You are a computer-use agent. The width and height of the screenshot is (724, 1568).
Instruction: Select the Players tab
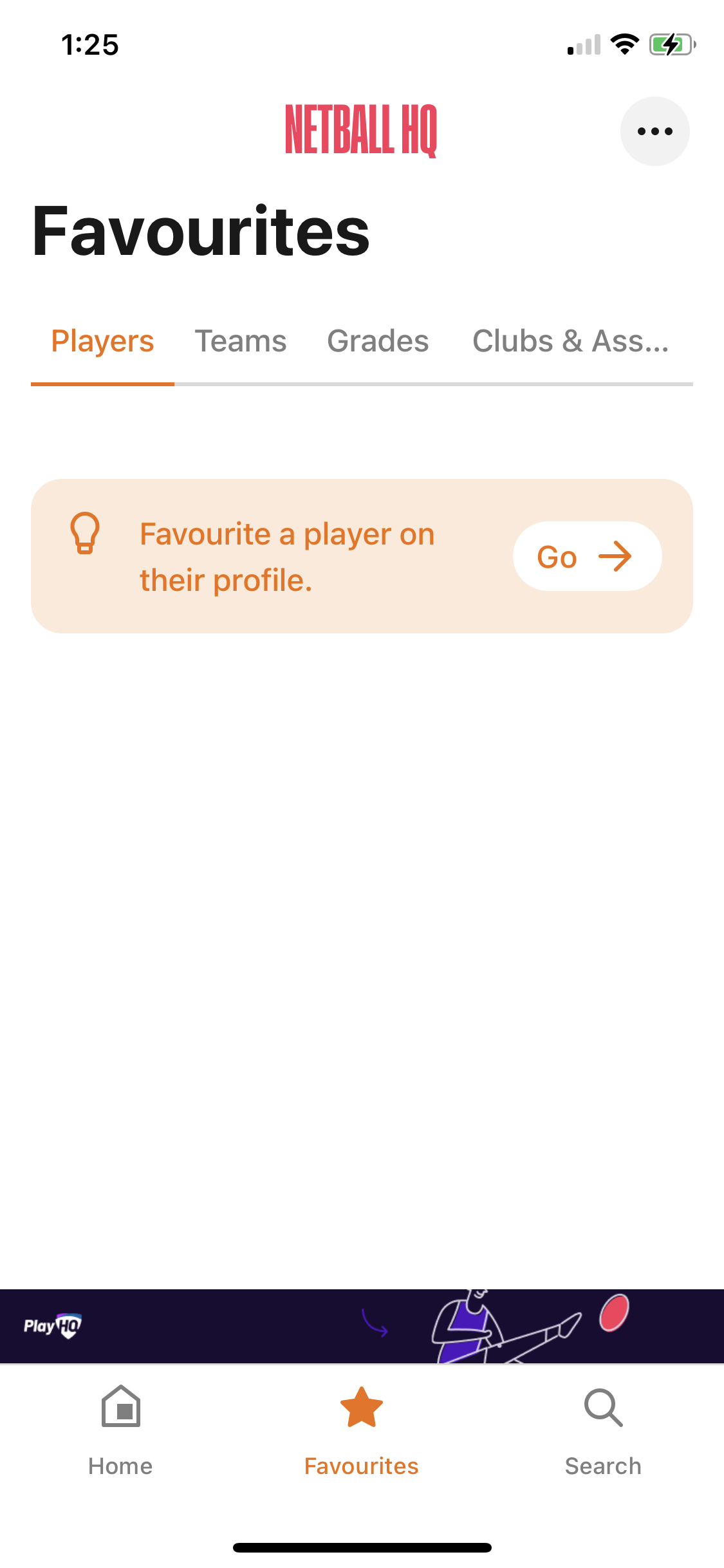[x=102, y=341]
